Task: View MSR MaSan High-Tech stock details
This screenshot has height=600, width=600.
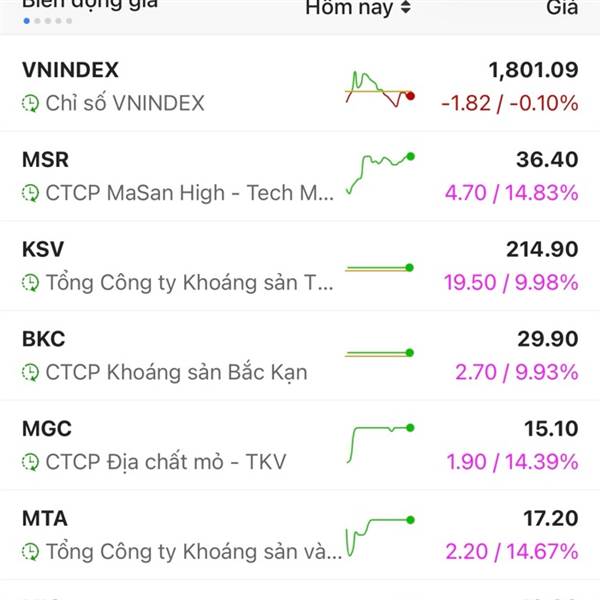Action: click(300, 176)
